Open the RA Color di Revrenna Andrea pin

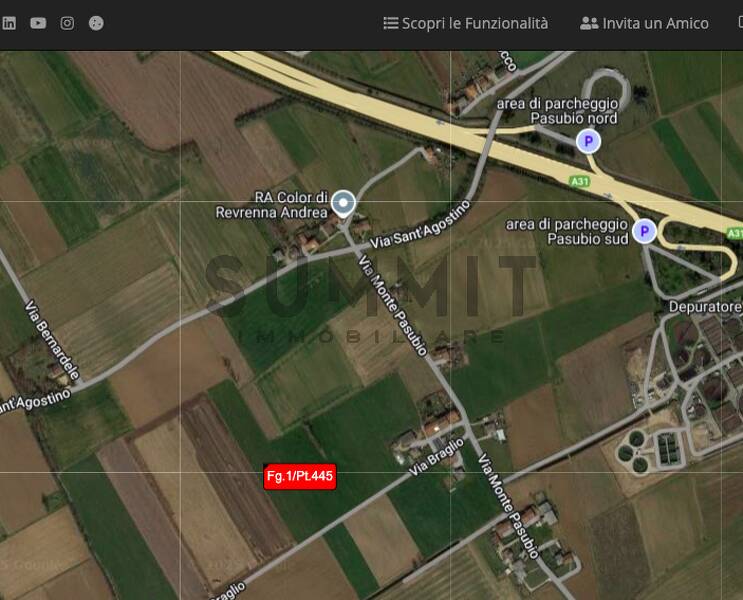(344, 204)
